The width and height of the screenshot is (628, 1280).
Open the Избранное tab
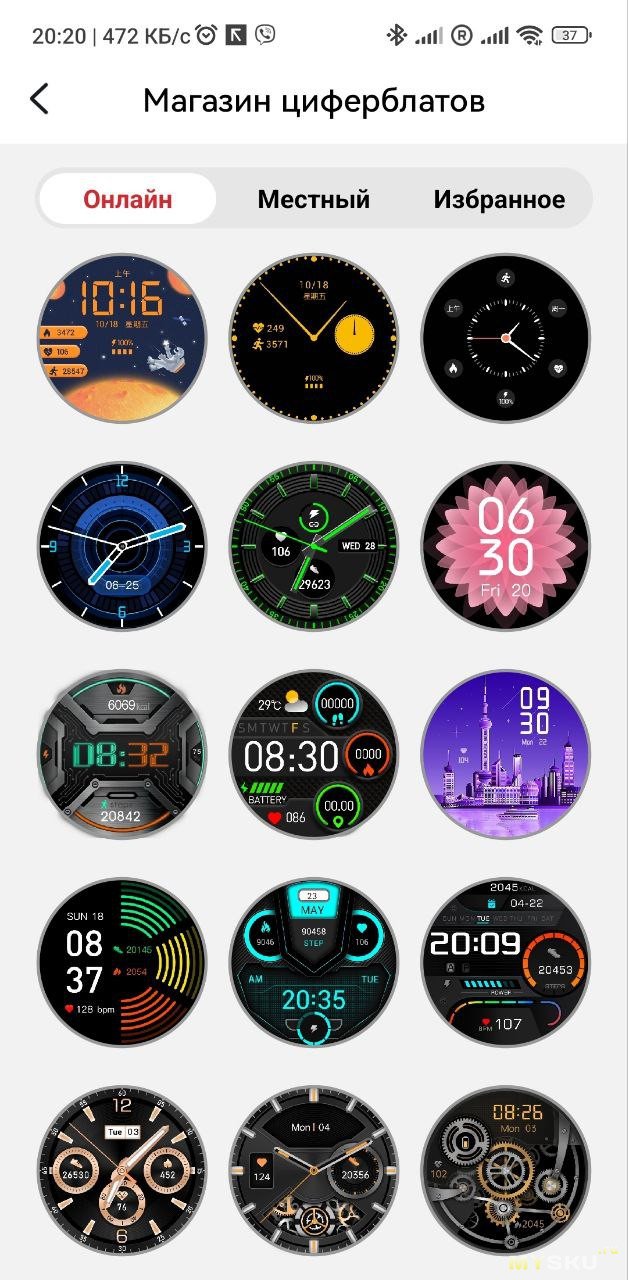(x=499, y=199)
